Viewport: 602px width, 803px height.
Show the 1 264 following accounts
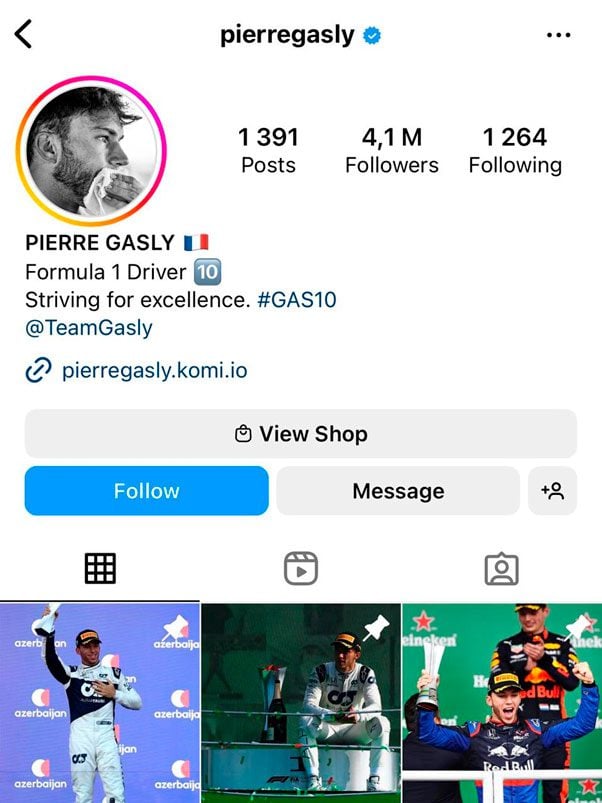pyautogui.click(x=515, y=150)
